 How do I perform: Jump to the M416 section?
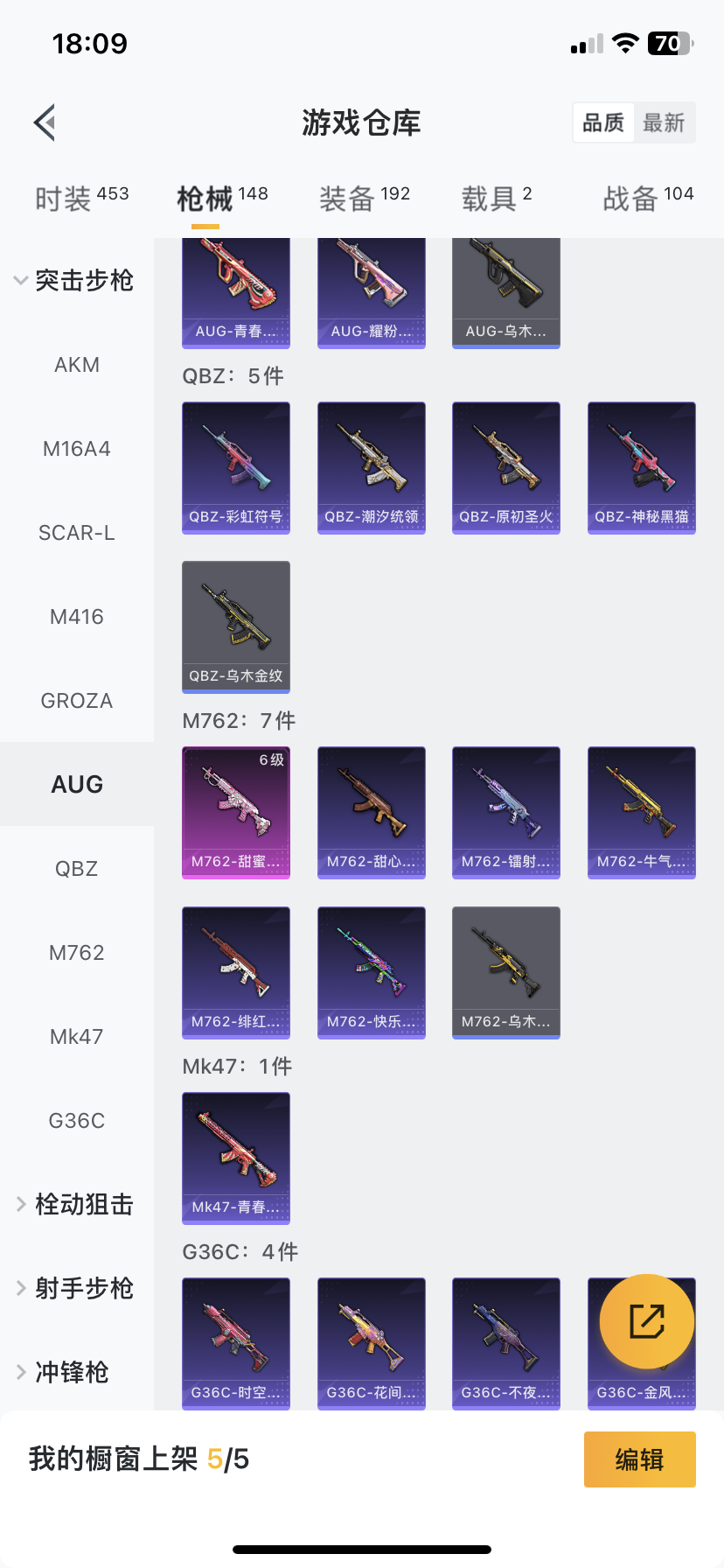[x=77, y=617]
